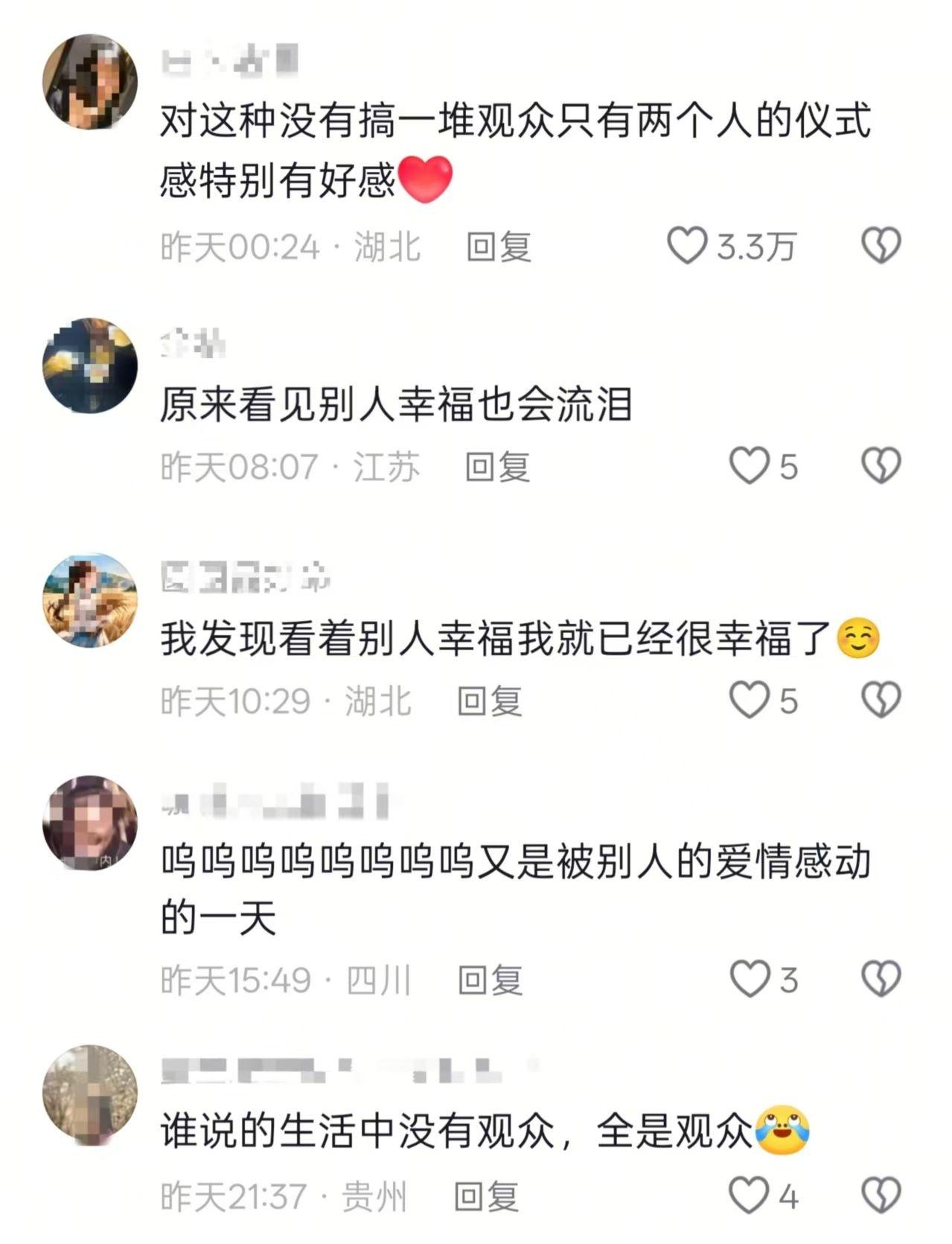Reply to the comment 我发现看着别人幸福我就已经很幸福了

coord(489,701)
